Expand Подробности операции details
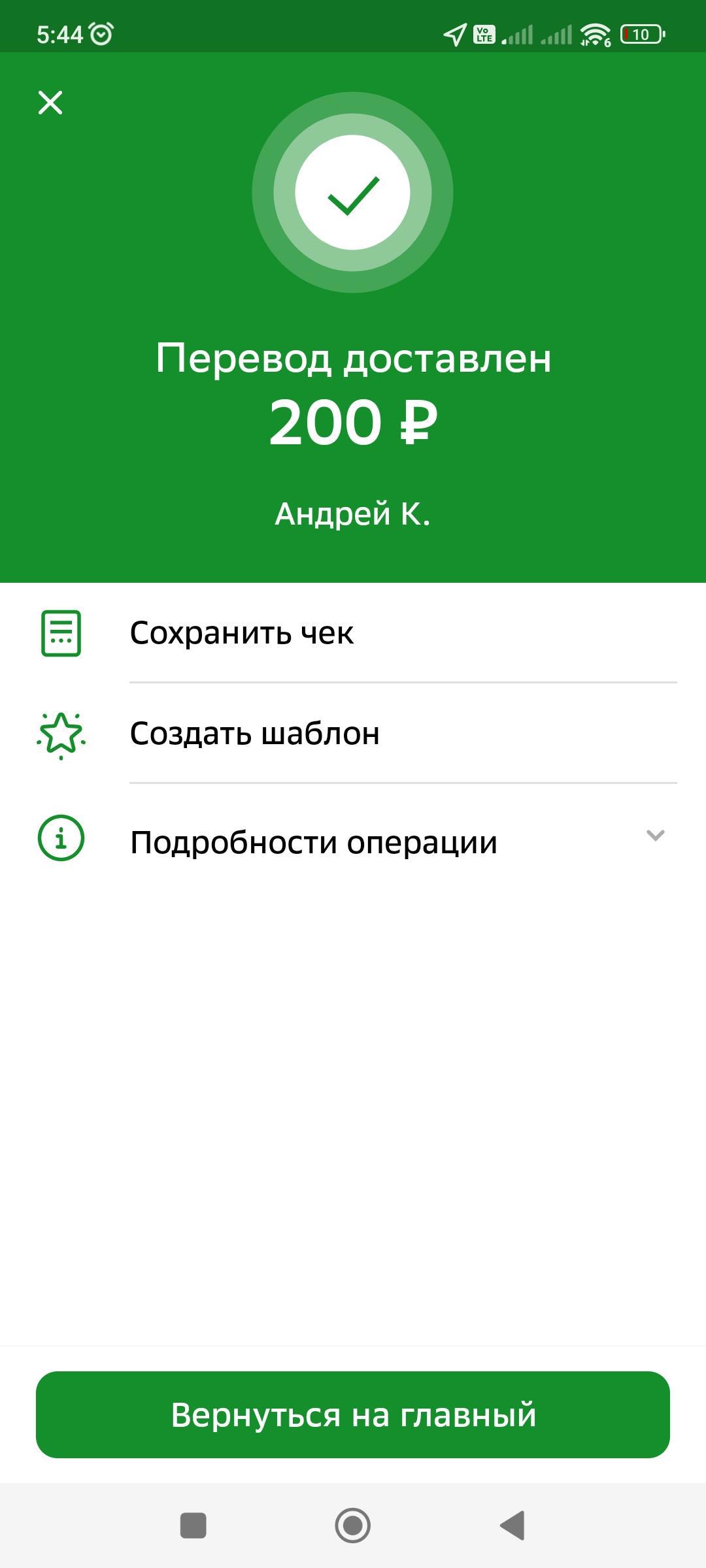The height and width of the screenshot is (1568, 706). point(353,841)
